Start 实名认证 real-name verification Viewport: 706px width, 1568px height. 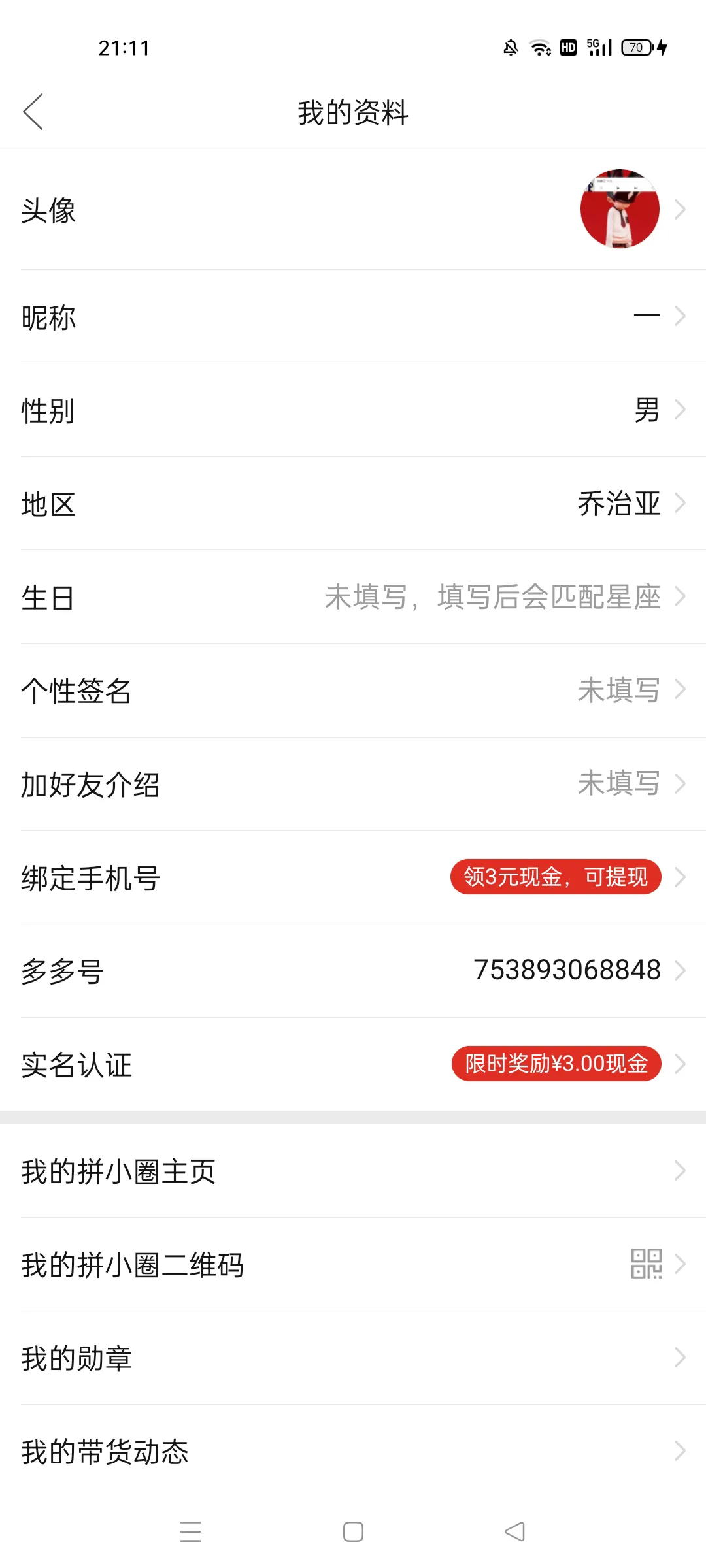coord(353,1064)
